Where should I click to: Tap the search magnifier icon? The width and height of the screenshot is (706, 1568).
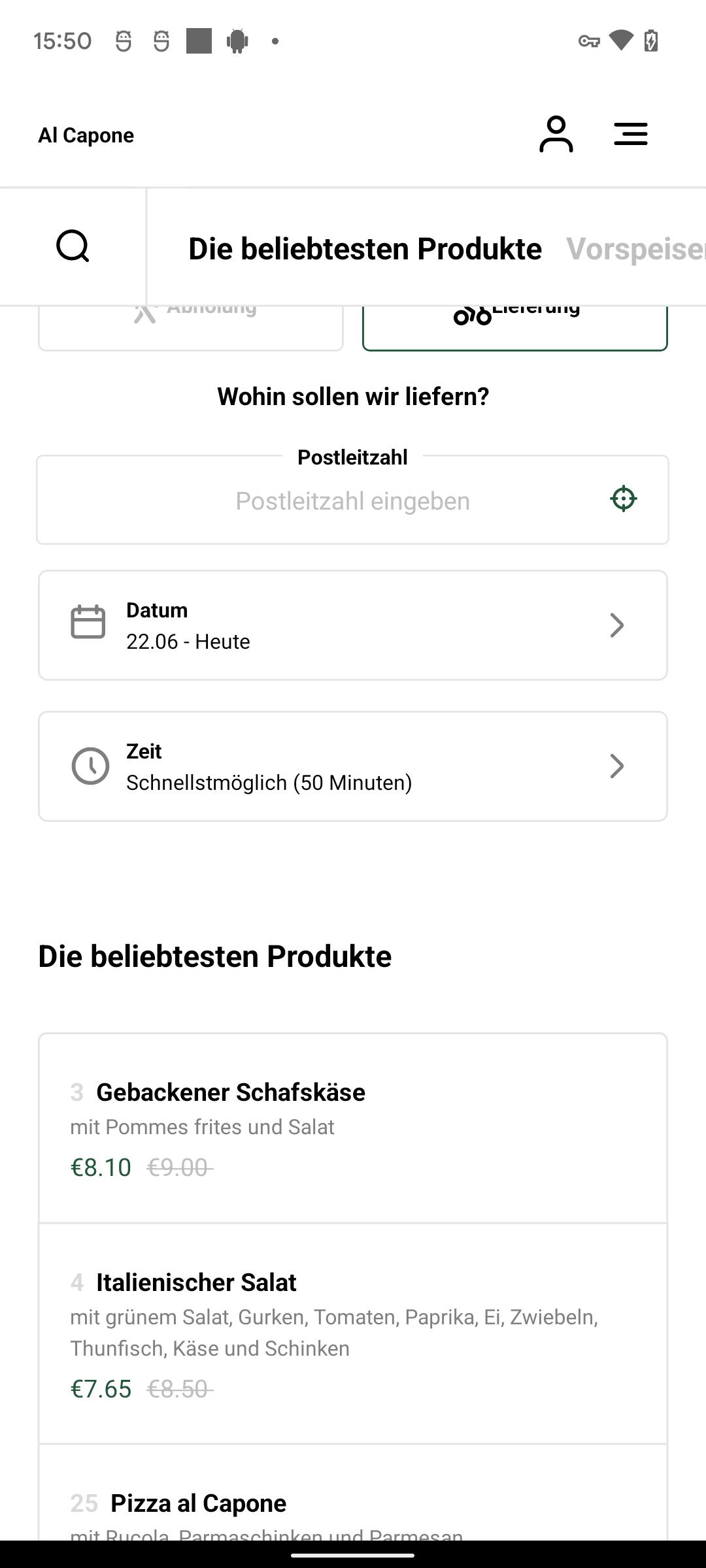coord(73,246)
